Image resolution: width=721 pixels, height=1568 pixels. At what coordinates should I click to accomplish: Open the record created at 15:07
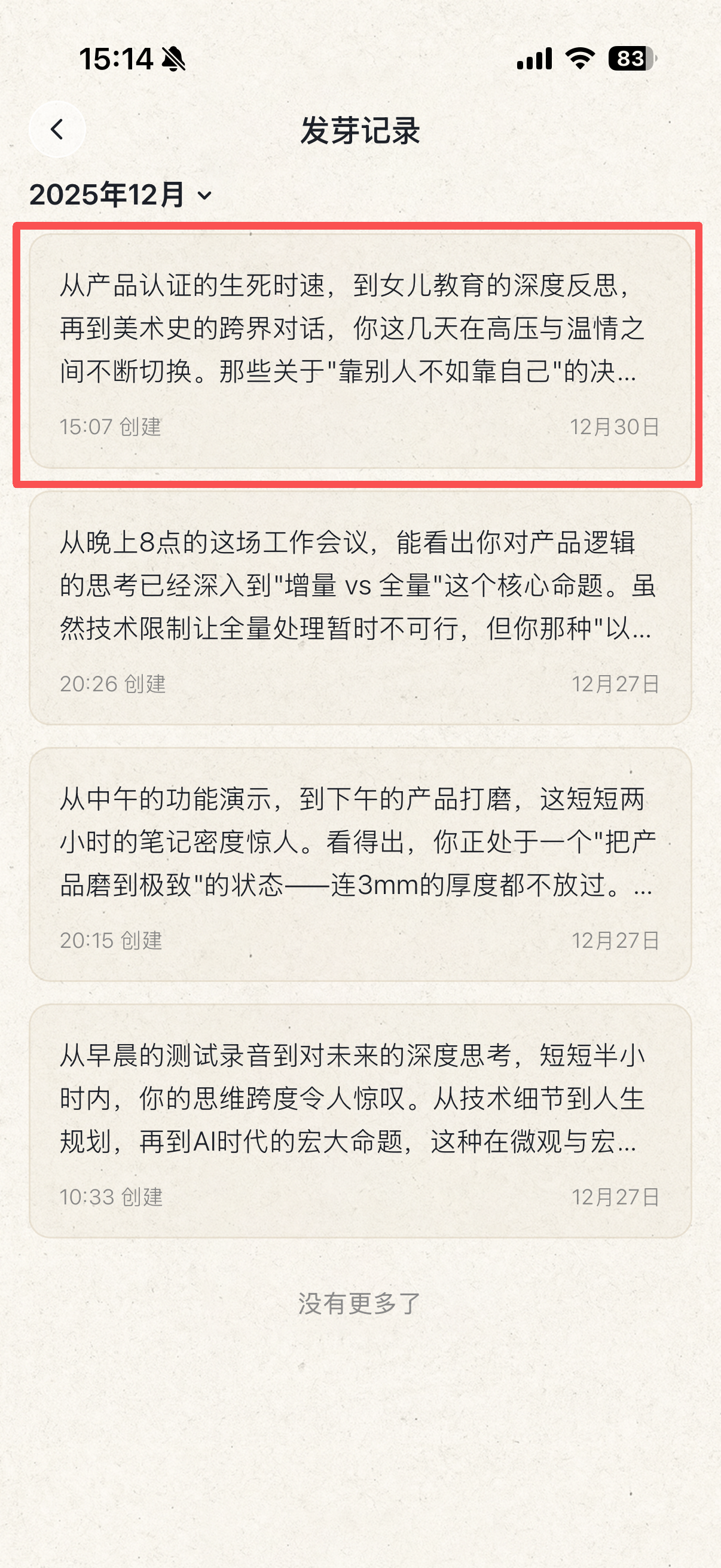click(x=360, y=351)
